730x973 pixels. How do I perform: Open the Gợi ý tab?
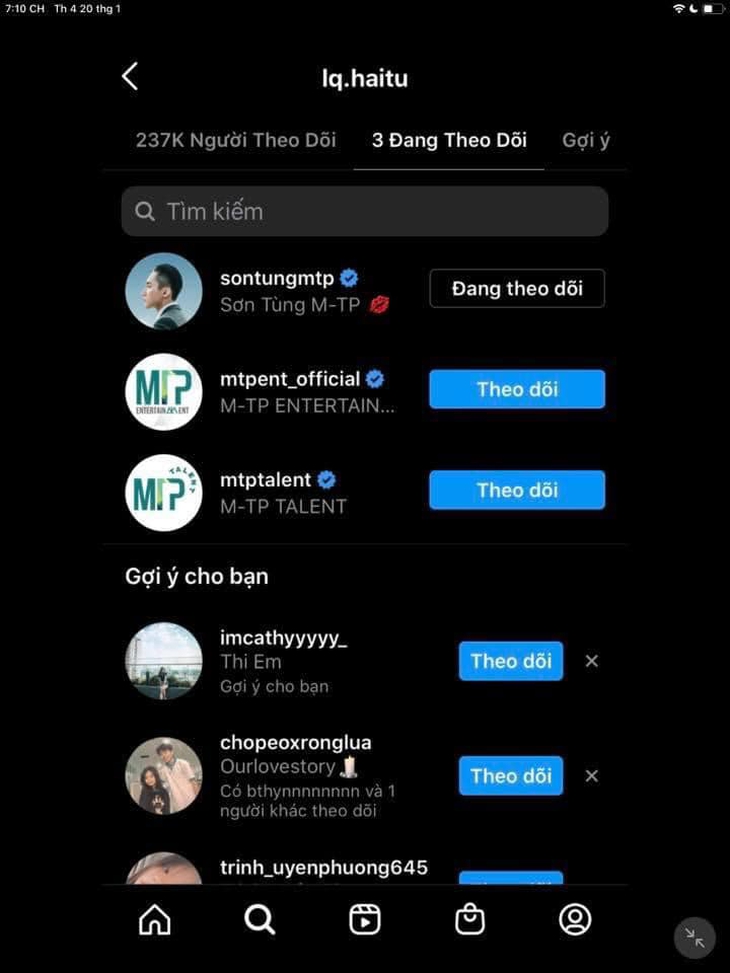[586, 140]
